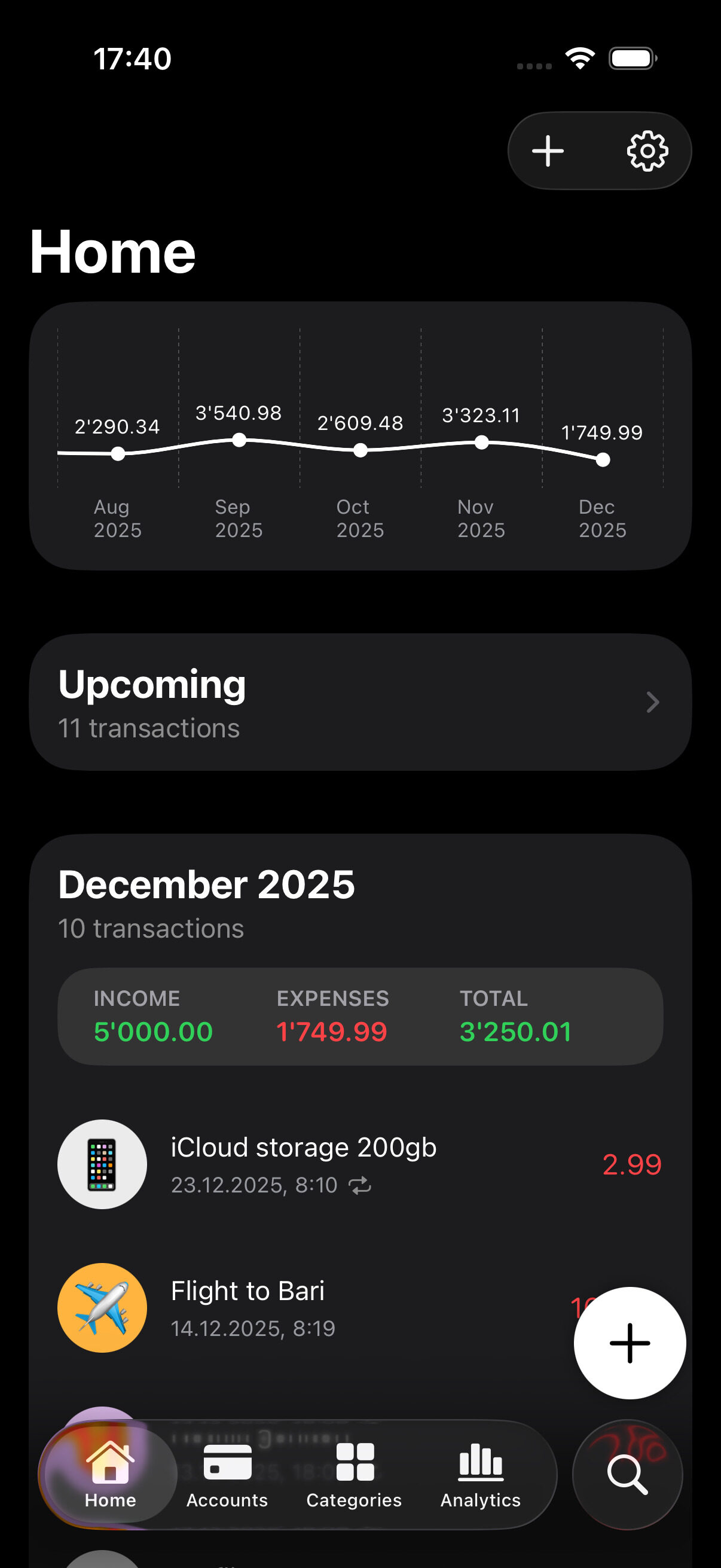
Task: Open settings via the gear icon
Action: pyautogui.click(x=647, y=151)
